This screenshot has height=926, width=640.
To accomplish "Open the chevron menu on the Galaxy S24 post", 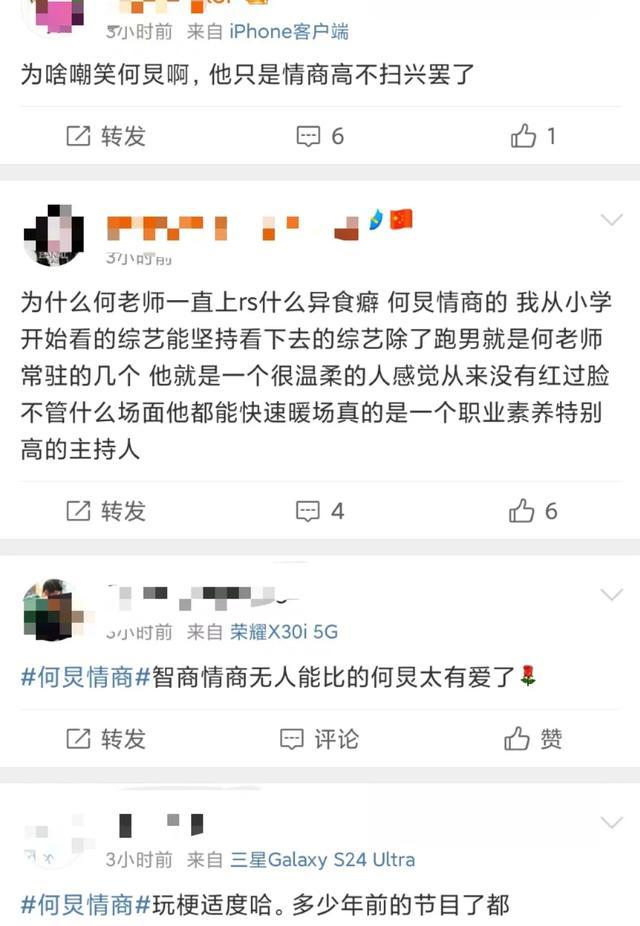I will 611,822.
